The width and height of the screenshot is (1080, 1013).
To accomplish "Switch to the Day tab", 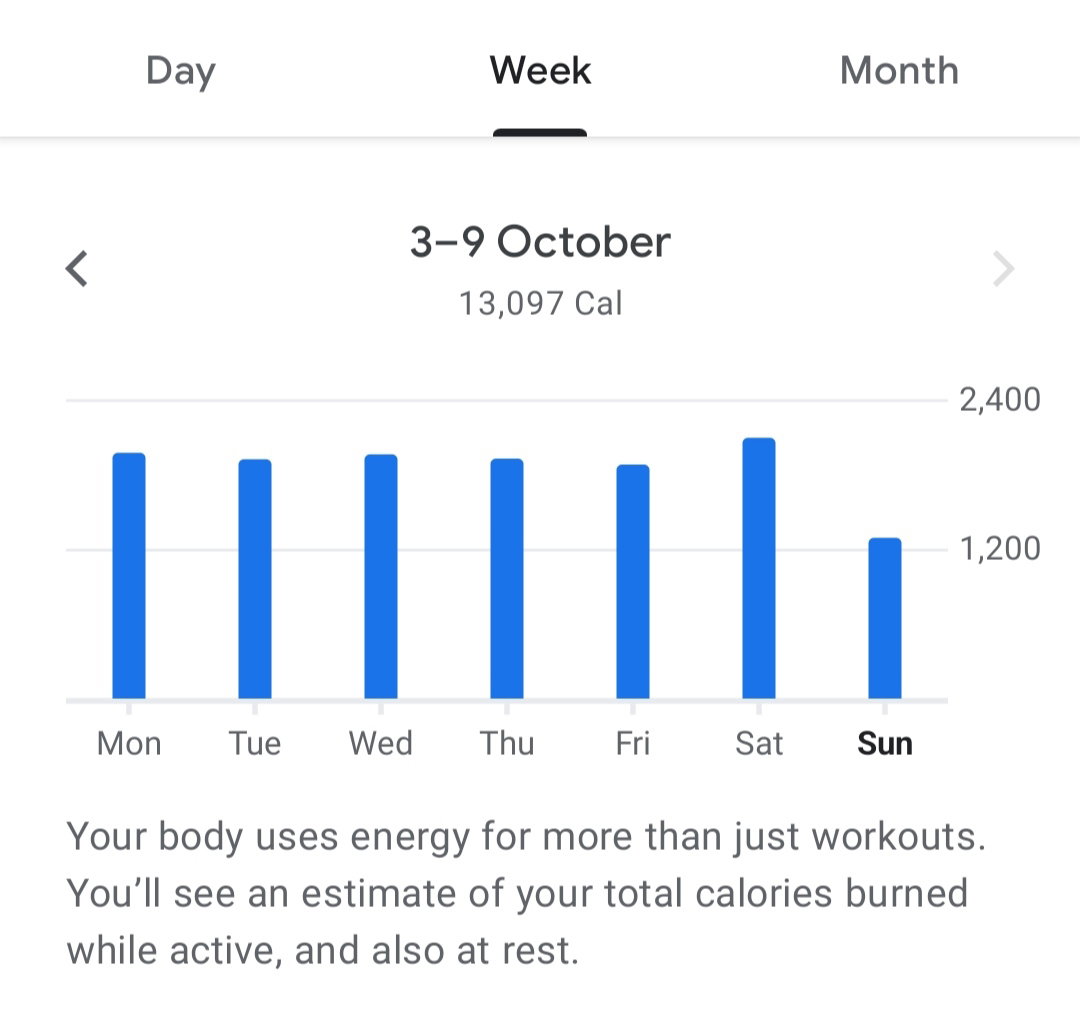I will point(180,70).
